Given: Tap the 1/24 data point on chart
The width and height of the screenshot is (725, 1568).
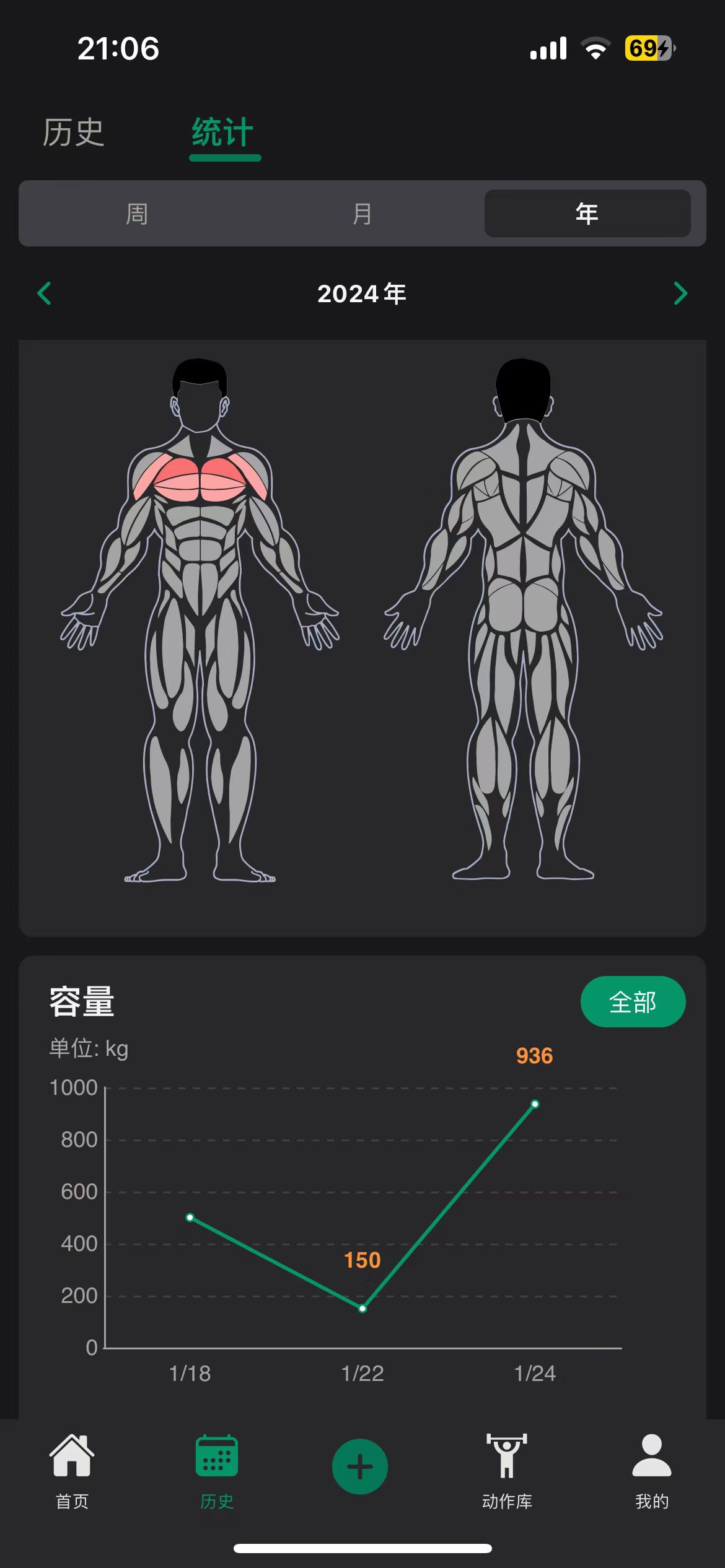Looking at the screenshot, I should click(535, 1104).
